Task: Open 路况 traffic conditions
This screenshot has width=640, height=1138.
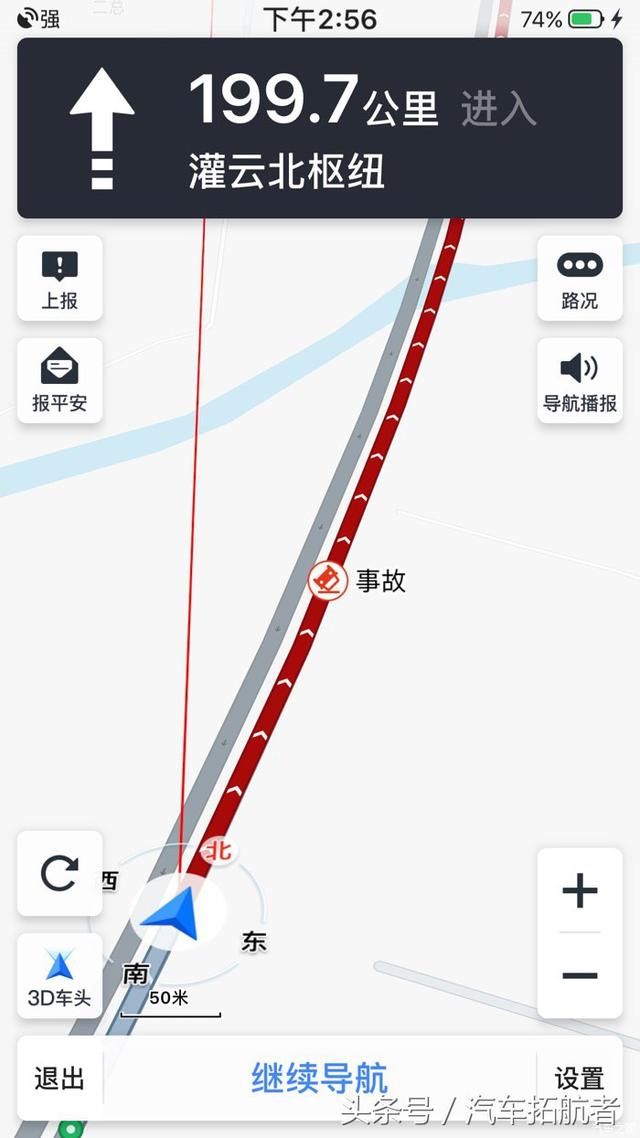Action: [x=580, y=278]
